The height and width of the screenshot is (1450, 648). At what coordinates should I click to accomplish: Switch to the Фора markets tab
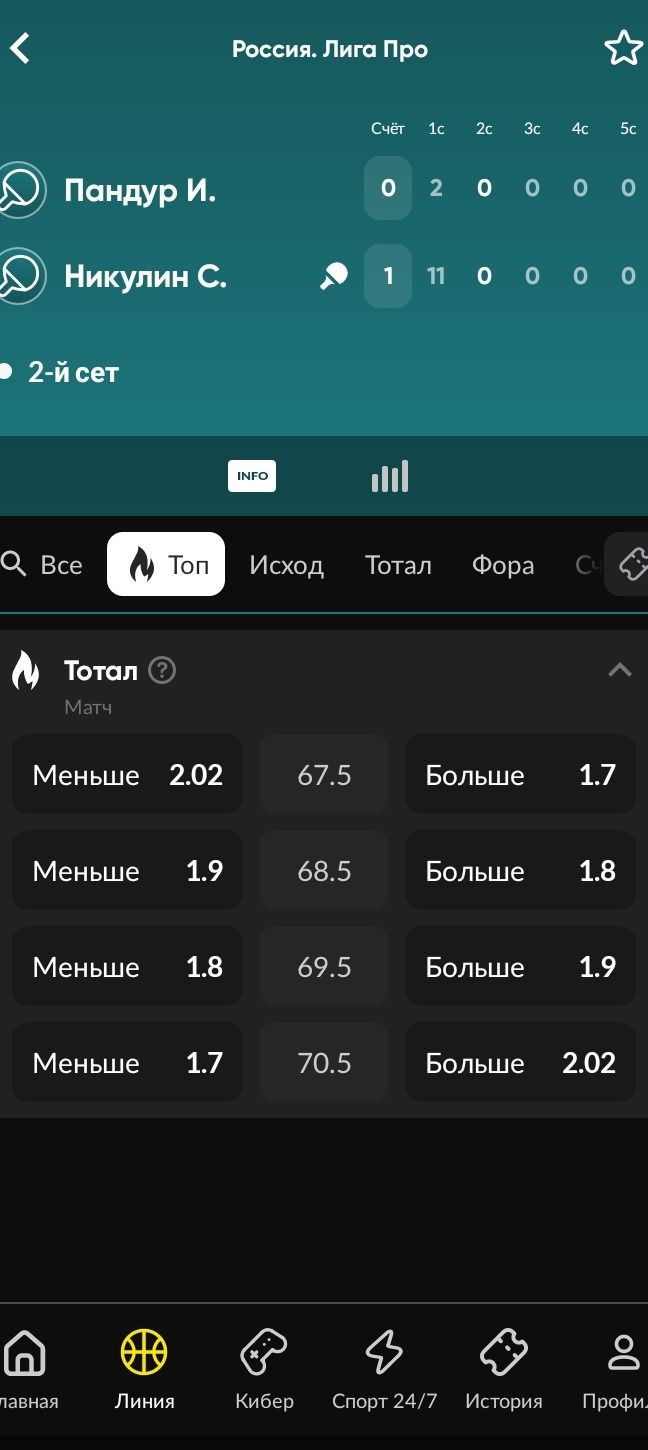point(503,565)
